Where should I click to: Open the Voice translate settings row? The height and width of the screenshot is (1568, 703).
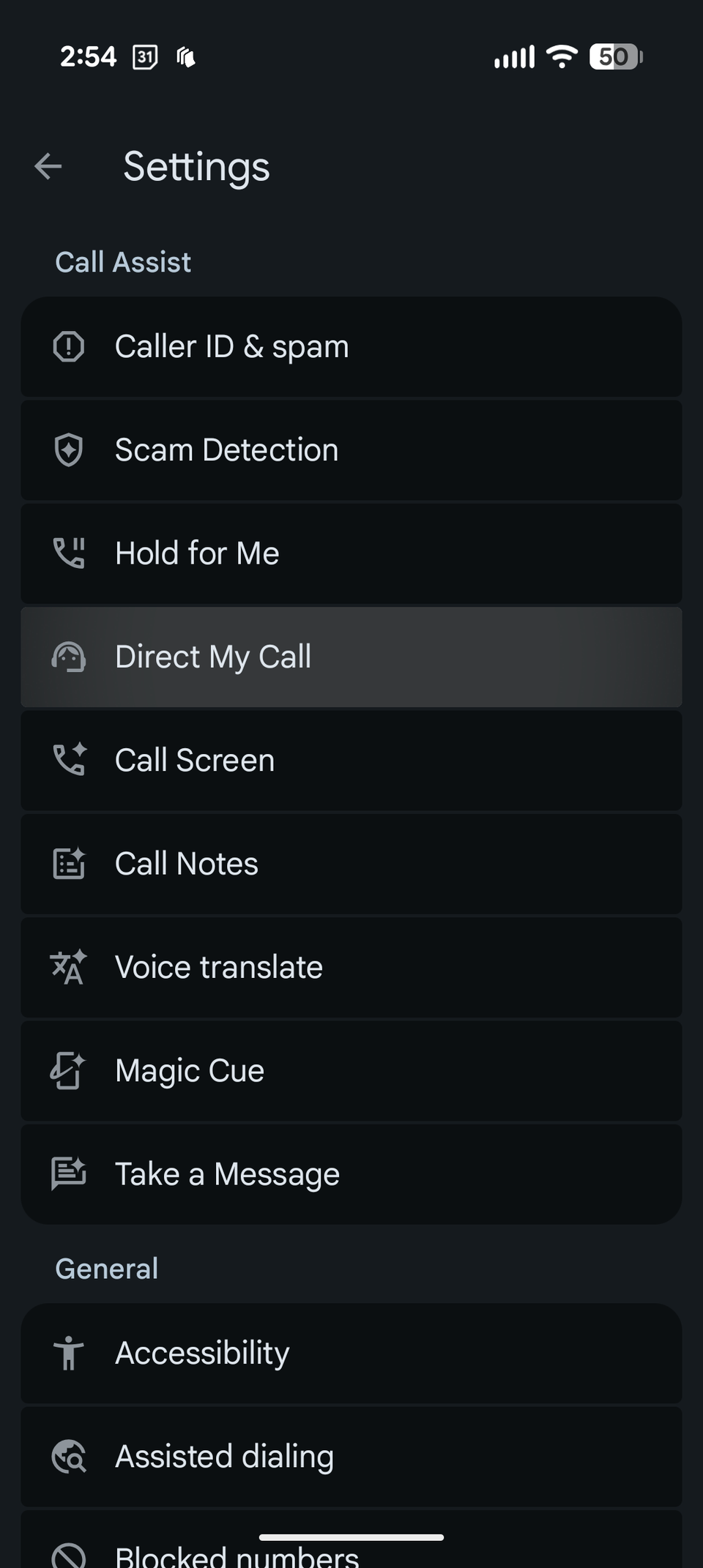click(x=351, y=967)
